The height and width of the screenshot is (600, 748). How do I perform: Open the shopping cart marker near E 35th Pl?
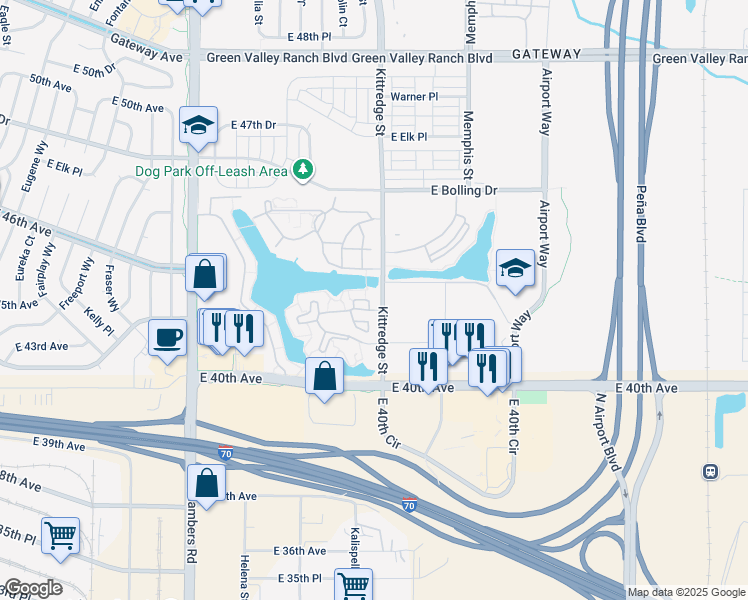click(353, 585)
